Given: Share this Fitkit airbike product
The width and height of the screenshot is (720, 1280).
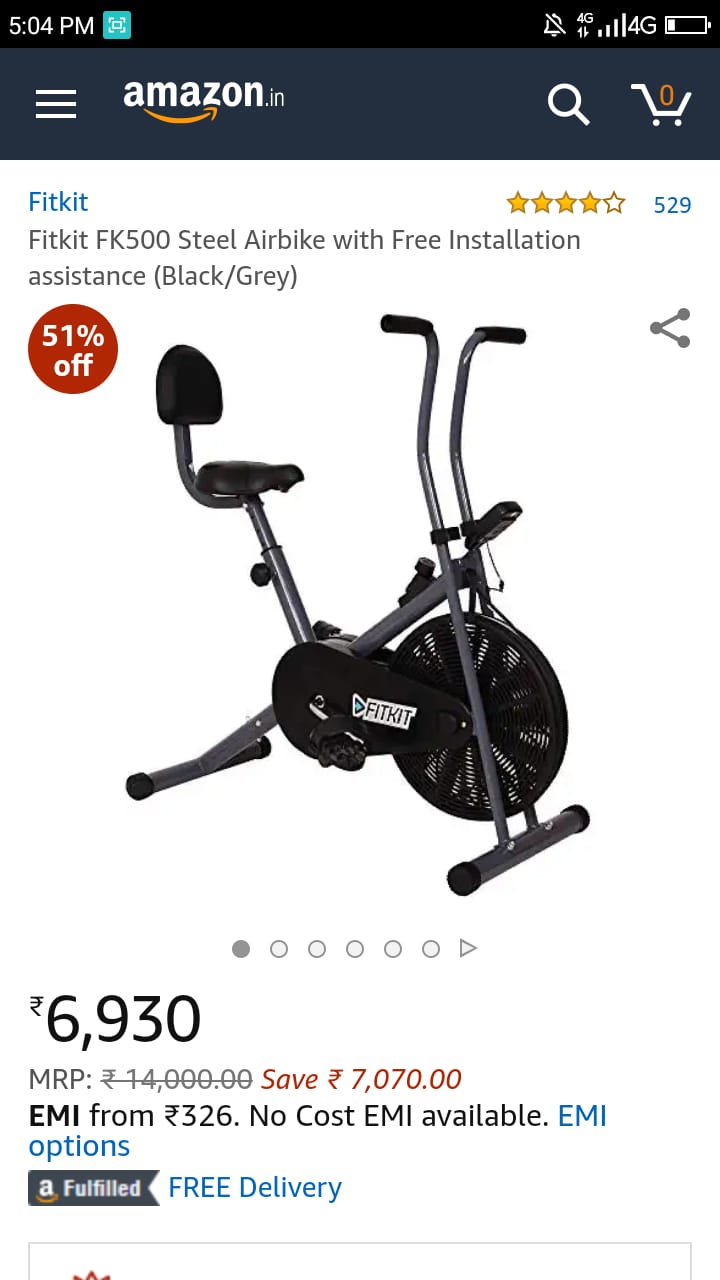Looking at the screenshot, I should pos(670,328).
